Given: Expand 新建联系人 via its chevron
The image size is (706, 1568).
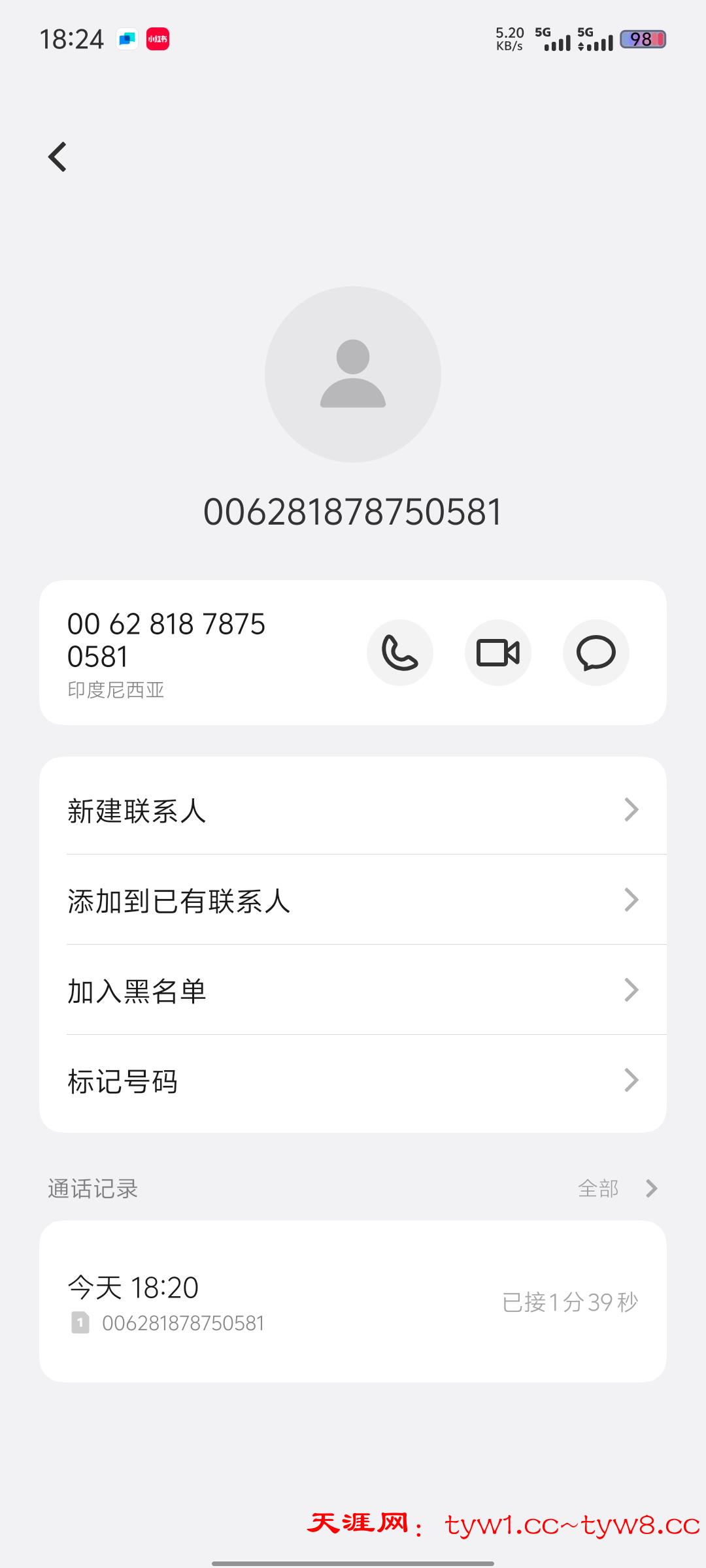Looking at the screenshot, I should [x=631, y=809].
